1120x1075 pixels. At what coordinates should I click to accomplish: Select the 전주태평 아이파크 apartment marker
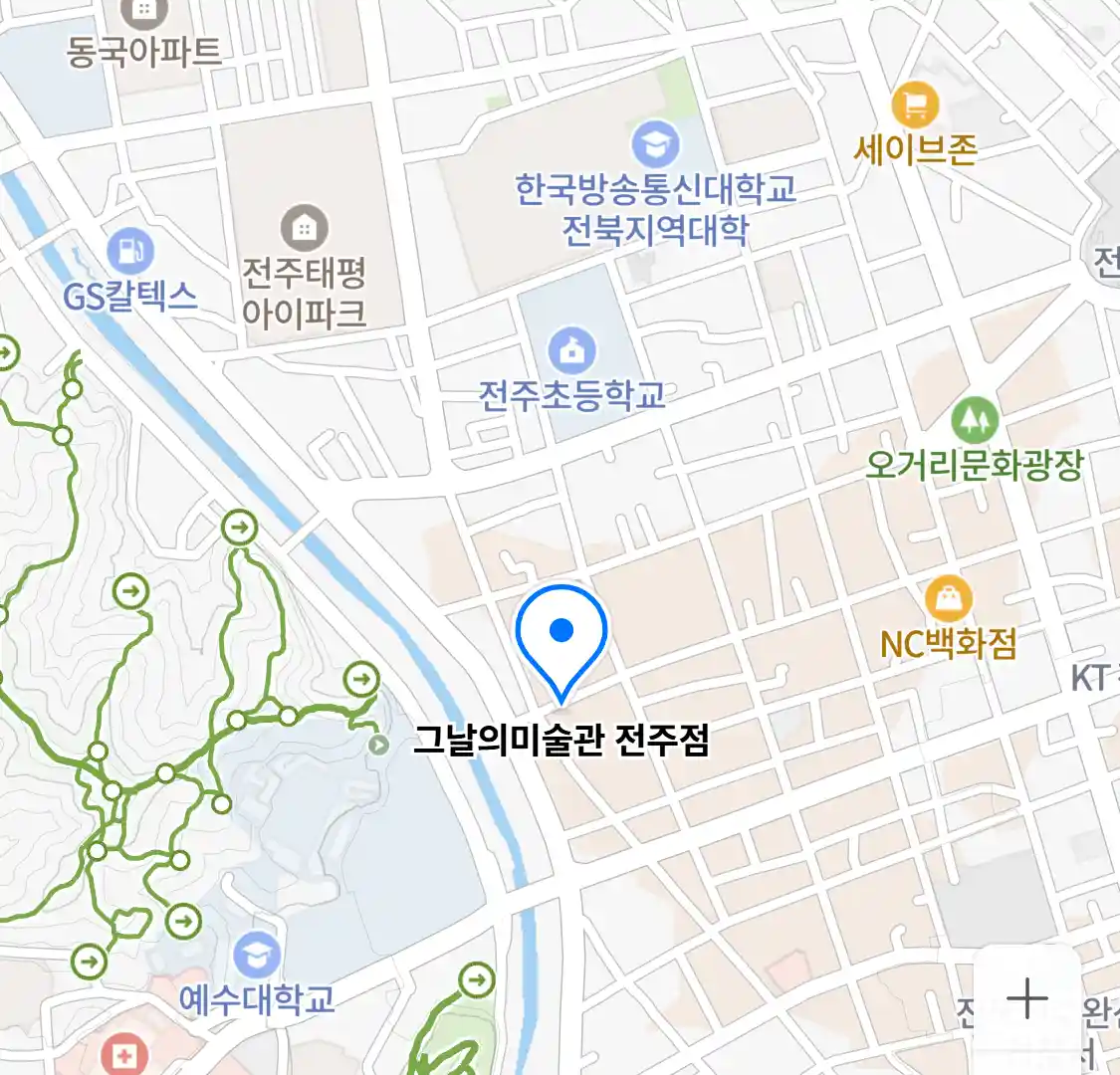point(304,229)
